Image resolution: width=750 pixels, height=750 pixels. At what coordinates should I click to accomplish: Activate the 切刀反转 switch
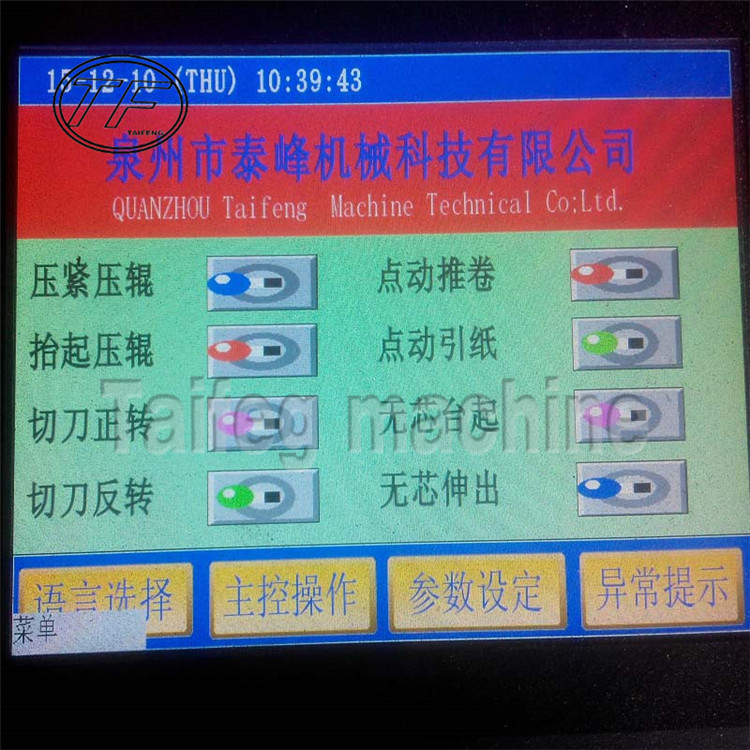(262, 496)
